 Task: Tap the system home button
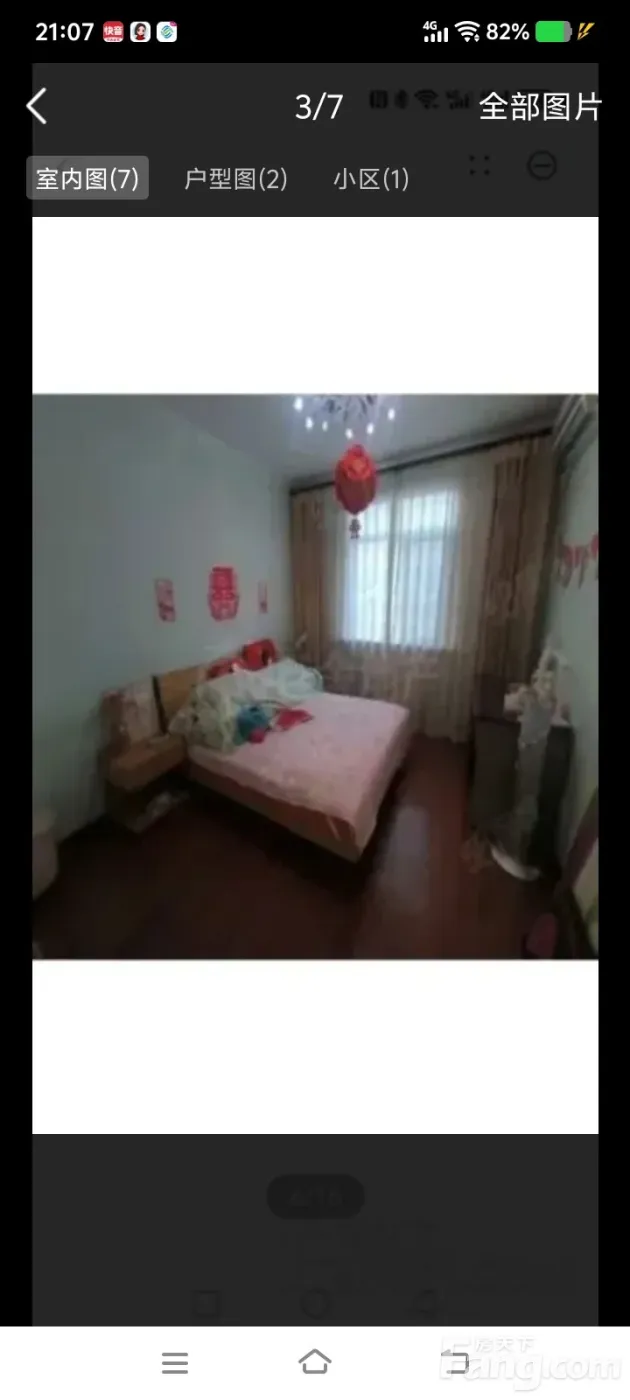[x=315, y=1362]
